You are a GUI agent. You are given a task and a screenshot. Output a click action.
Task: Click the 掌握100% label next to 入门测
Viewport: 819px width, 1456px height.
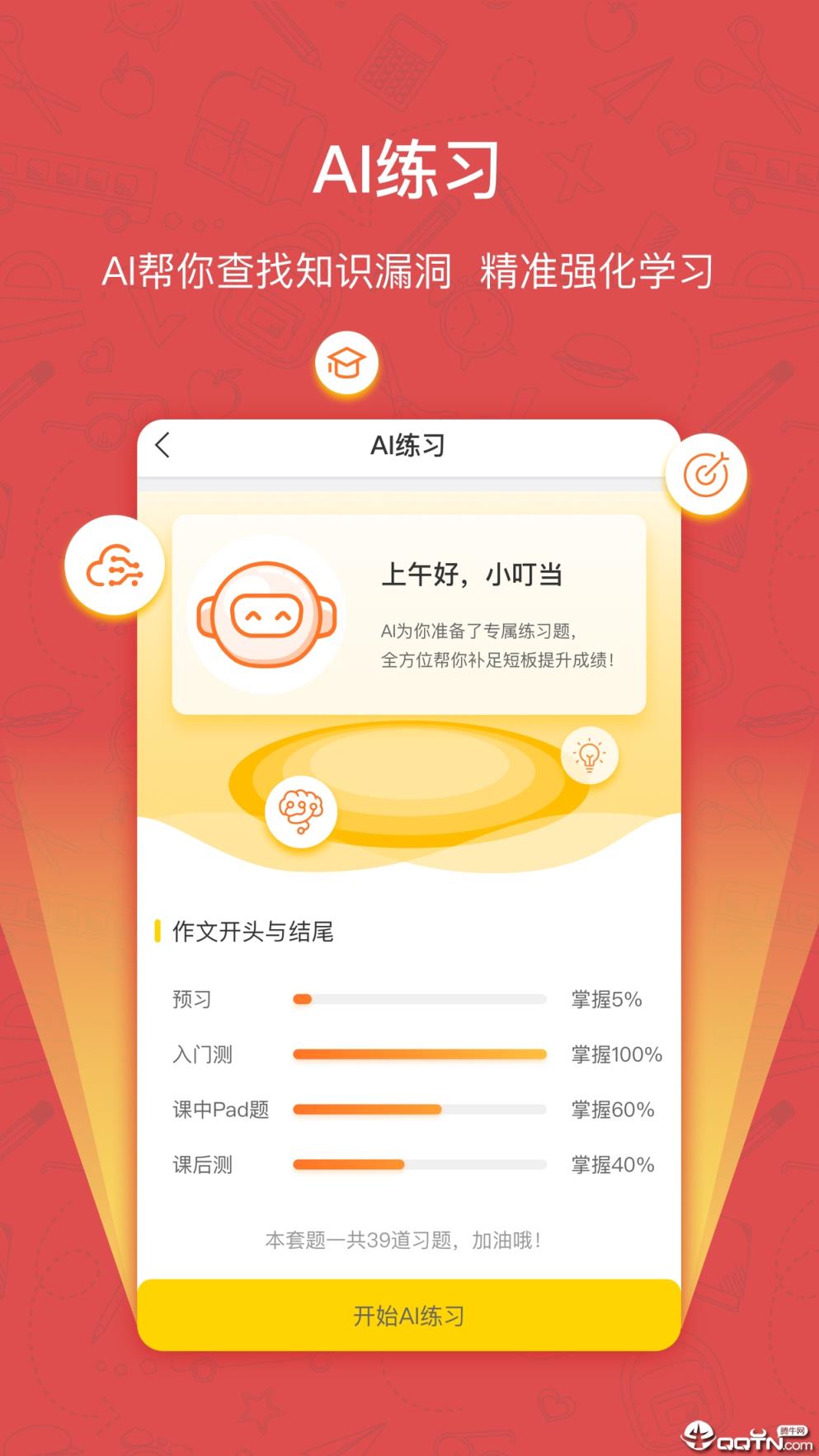point(614,1054)
